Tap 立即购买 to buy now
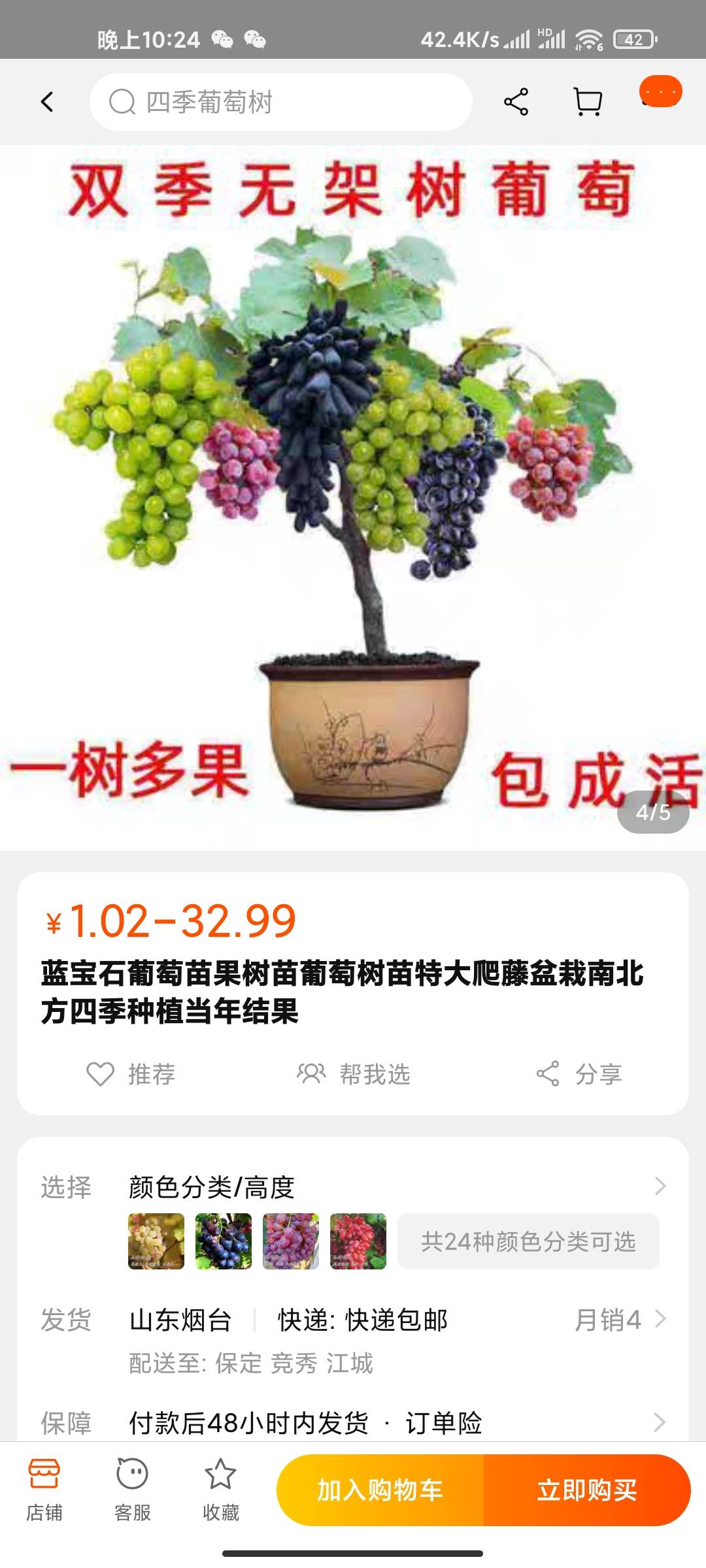 click(587, 1490)
